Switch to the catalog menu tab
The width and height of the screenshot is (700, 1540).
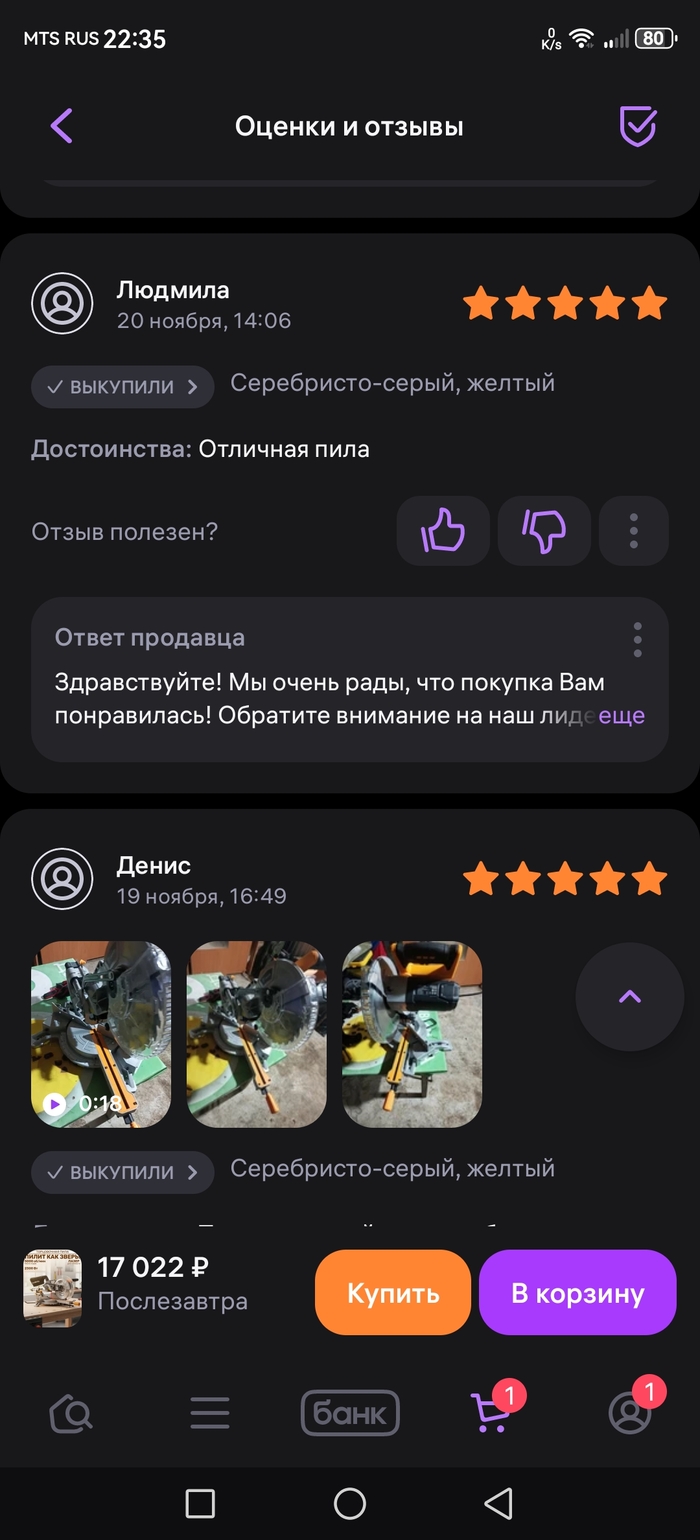[x=210, y=1413]
